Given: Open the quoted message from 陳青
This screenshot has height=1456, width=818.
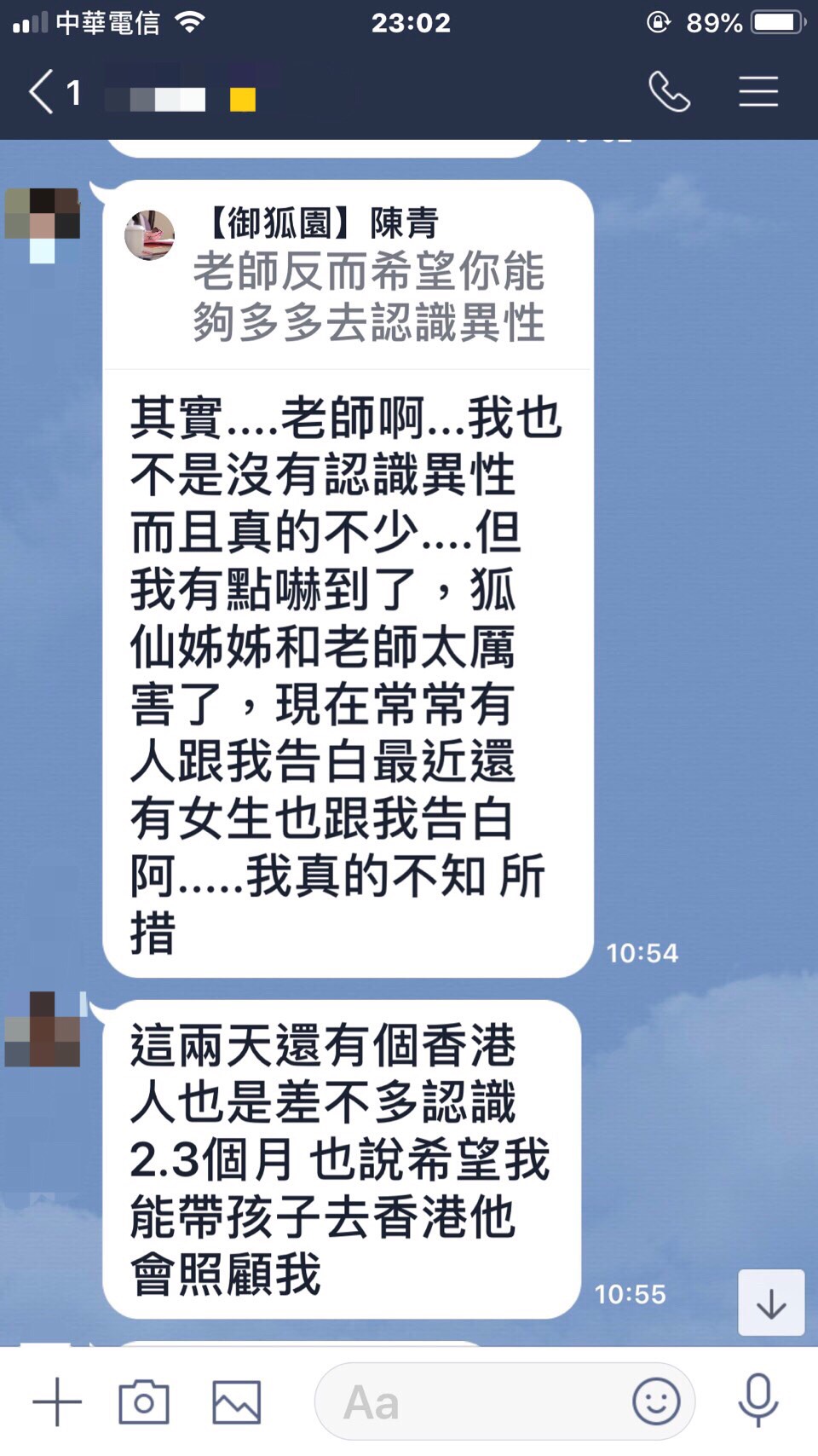Looking at the screenshot, I should (348, 275).
